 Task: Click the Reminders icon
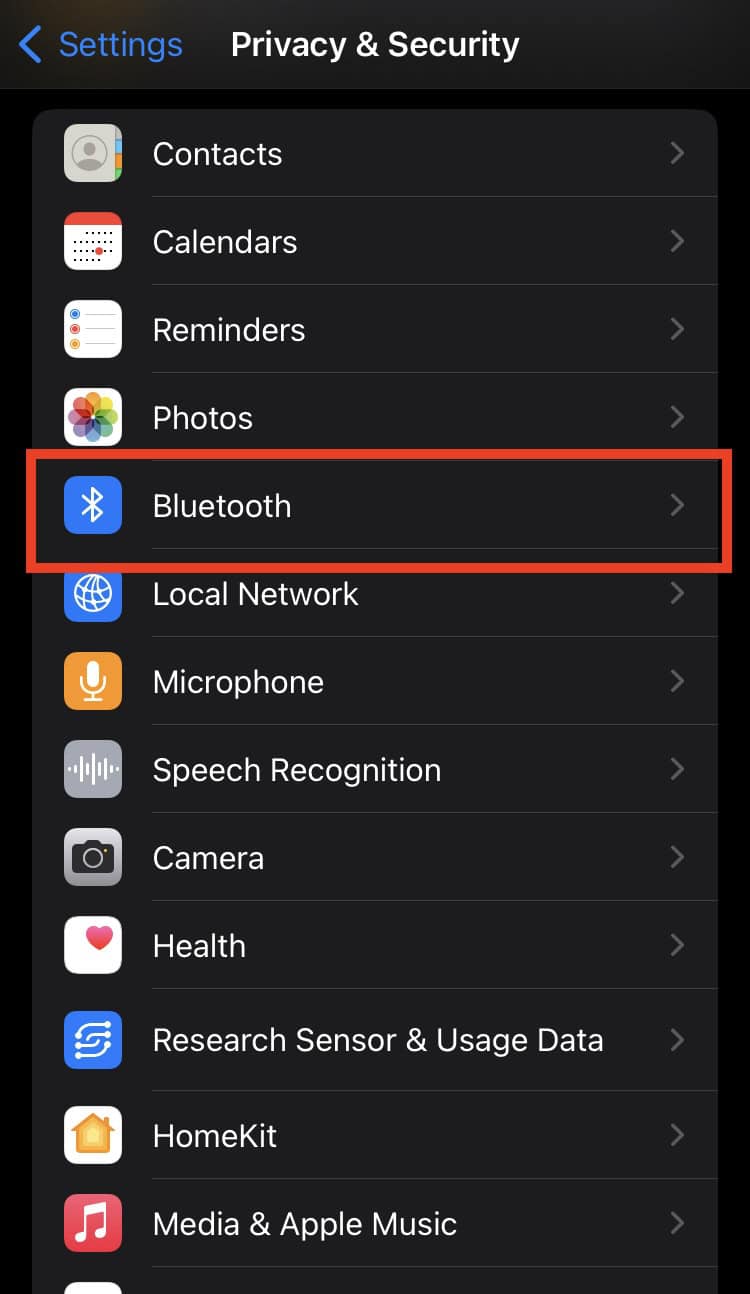[x=92, y=329]
